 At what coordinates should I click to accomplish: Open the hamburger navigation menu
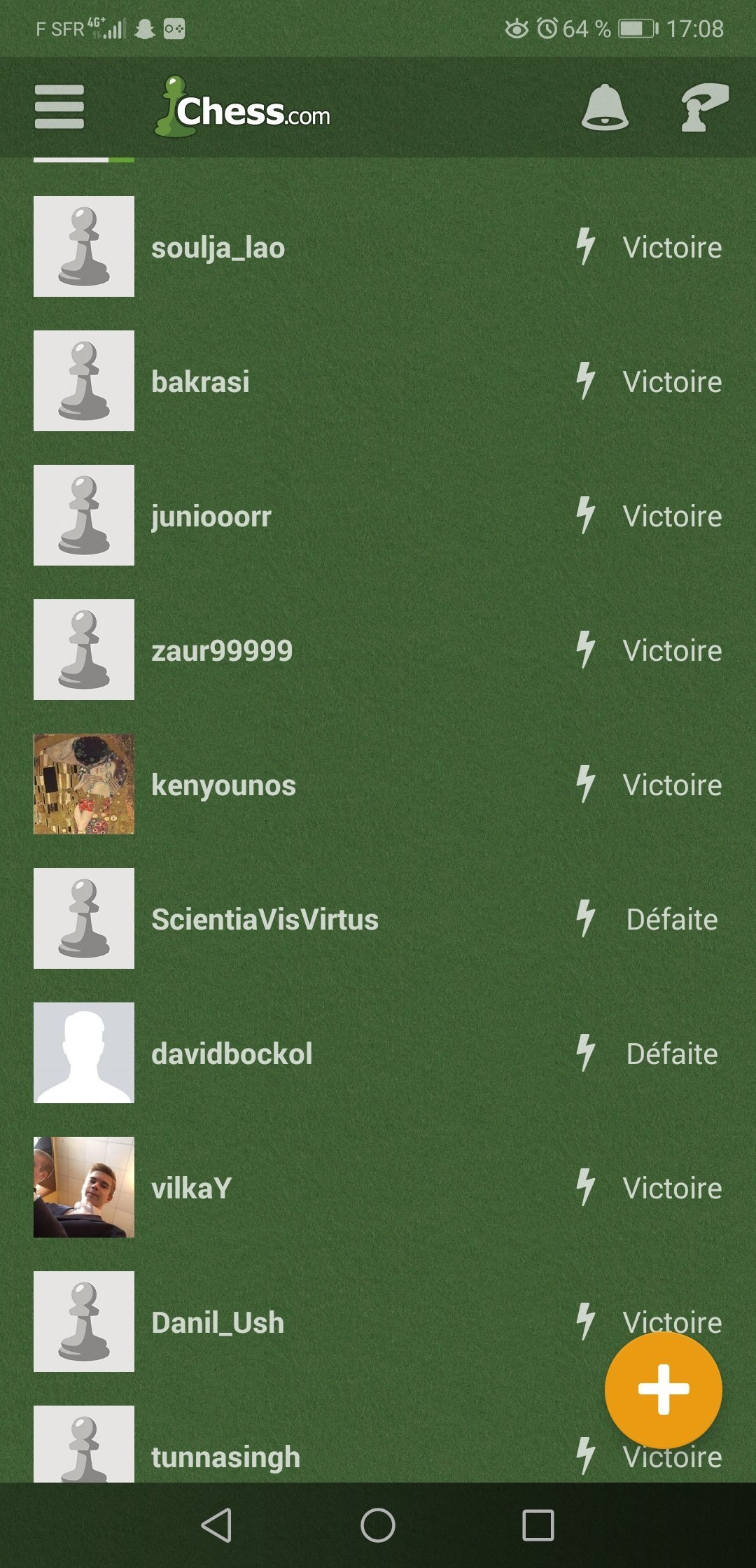point(59,107)
